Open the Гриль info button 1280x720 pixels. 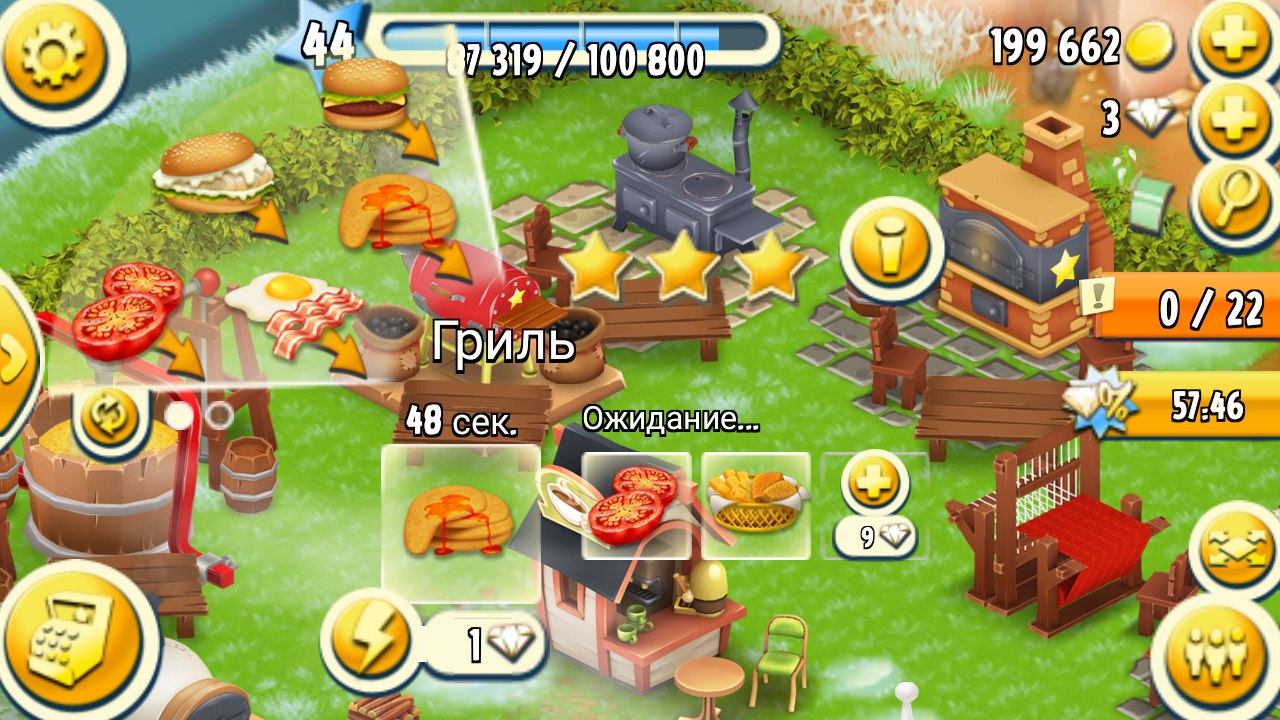[x=890, y=249]
